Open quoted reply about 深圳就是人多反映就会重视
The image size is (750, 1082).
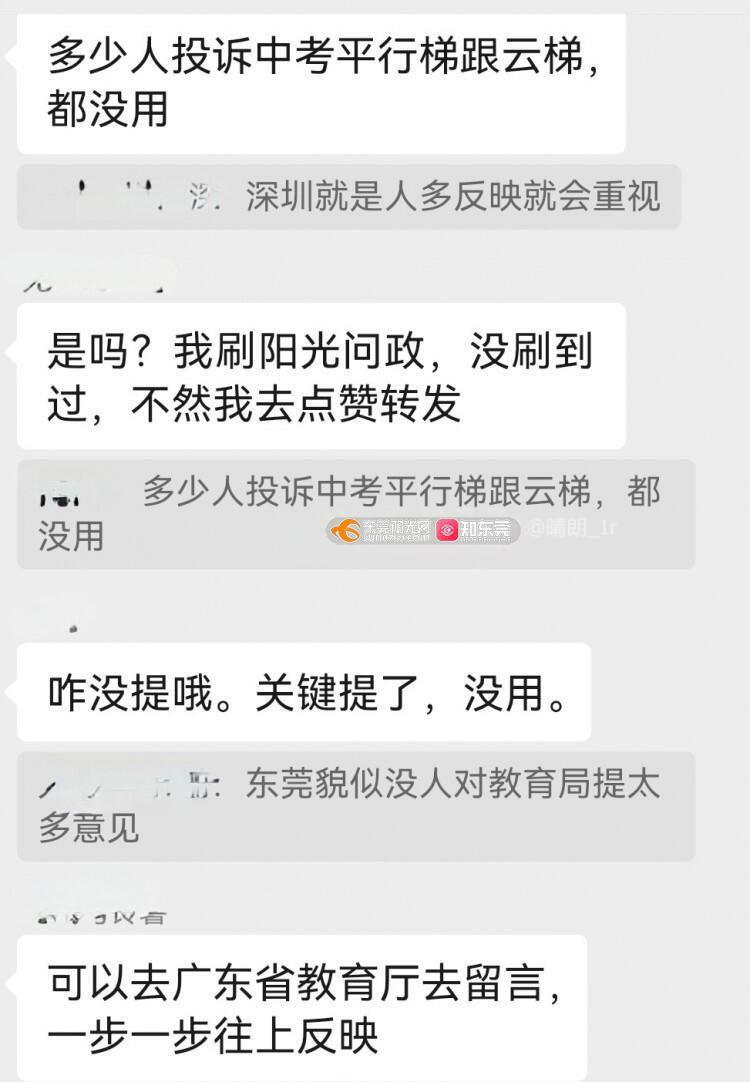point(349,197)
